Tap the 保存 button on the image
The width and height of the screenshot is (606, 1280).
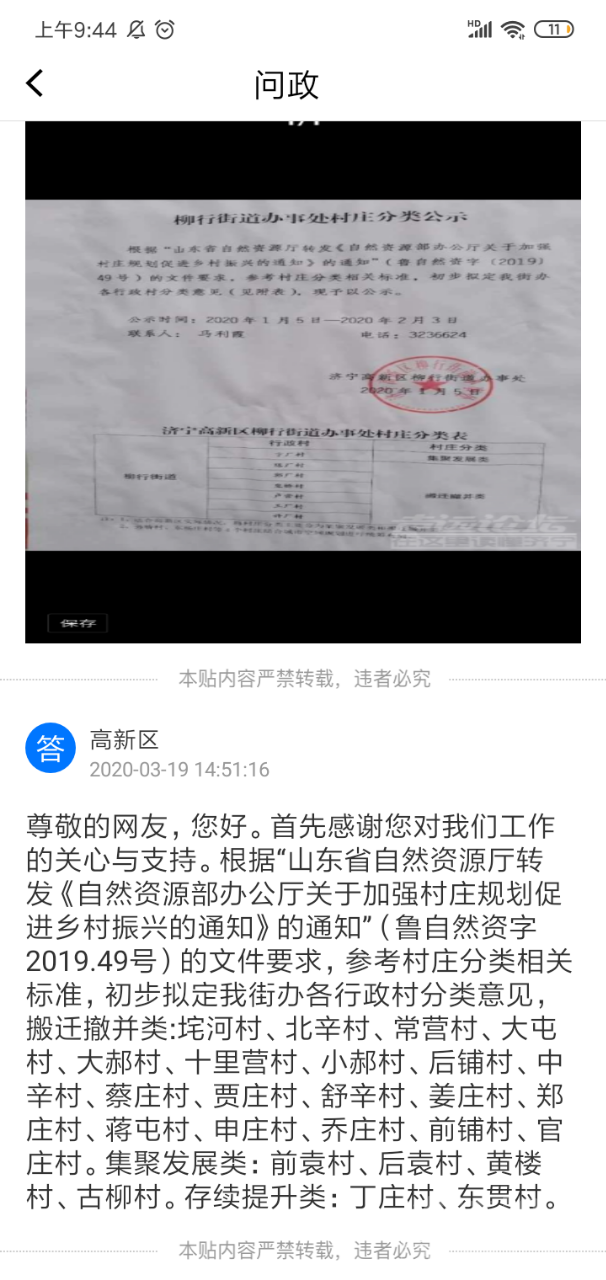[x=78, y=623]
